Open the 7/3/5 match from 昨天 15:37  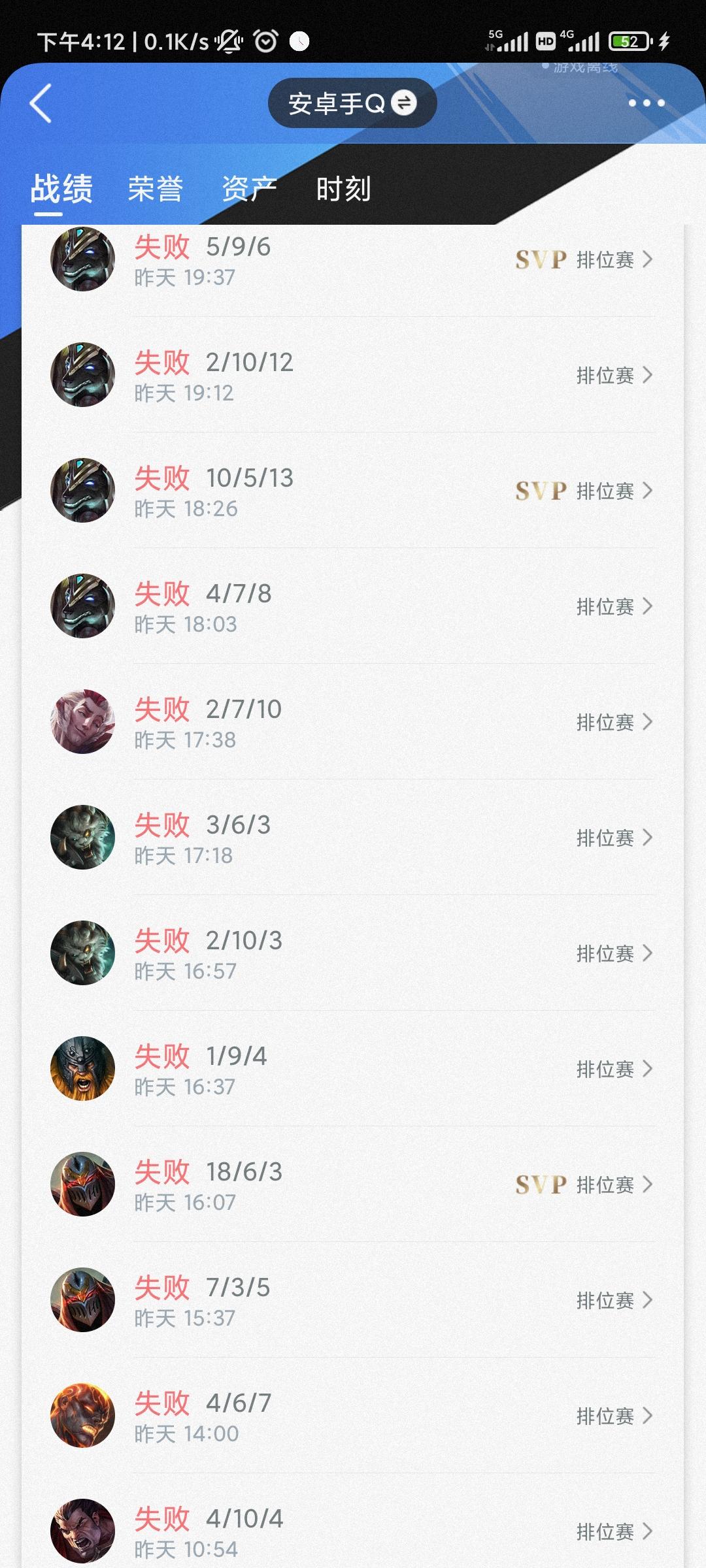(x=353, y=1301)
